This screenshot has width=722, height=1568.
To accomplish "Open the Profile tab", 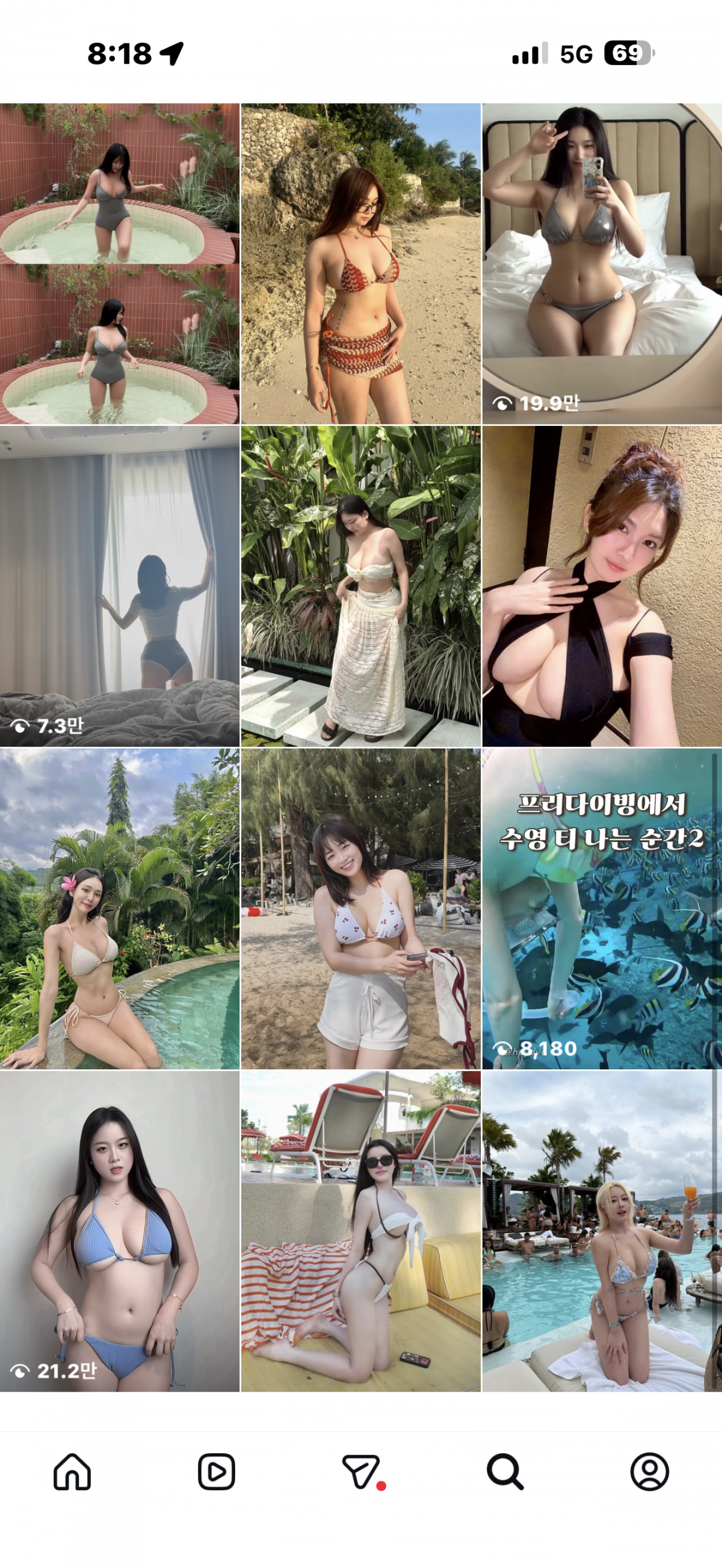I will coord(649,1472).
